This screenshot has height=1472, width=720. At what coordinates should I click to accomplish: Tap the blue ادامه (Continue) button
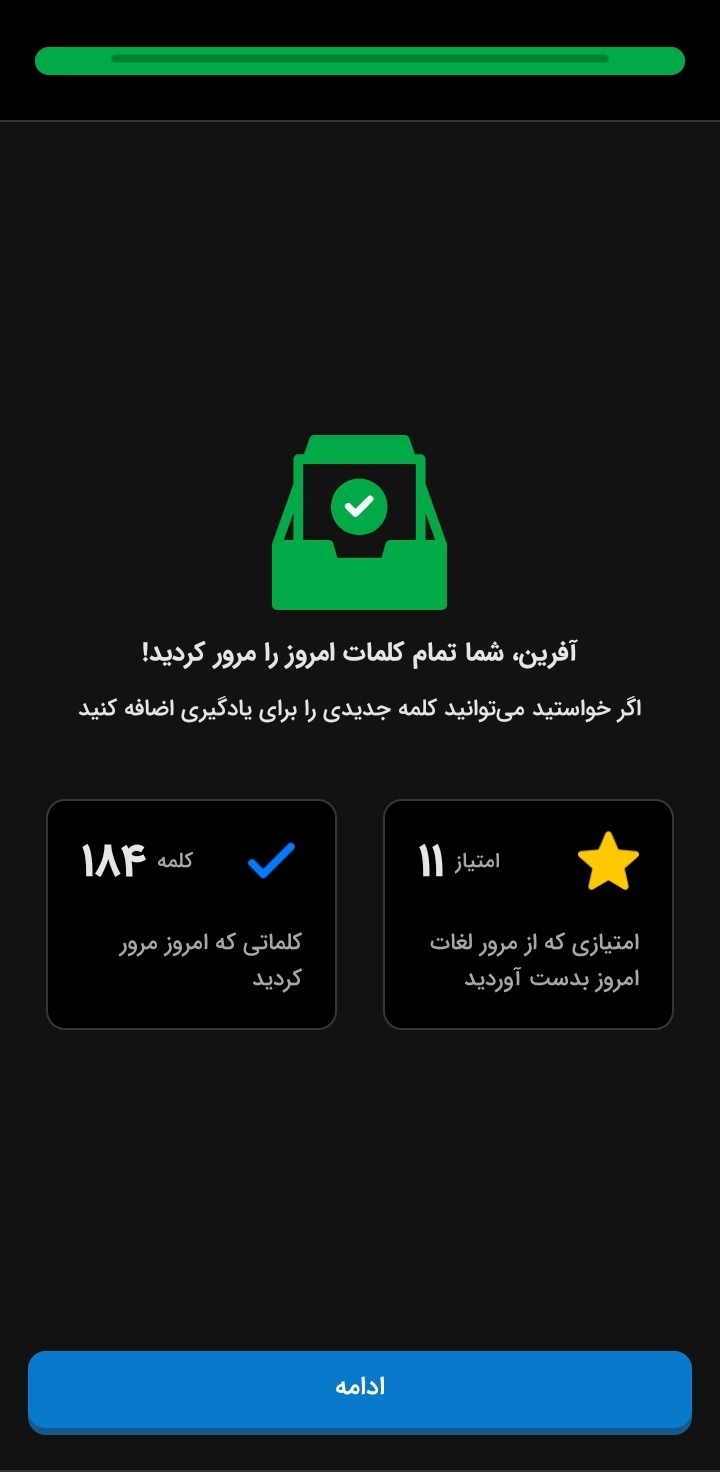click(360, 1390)
